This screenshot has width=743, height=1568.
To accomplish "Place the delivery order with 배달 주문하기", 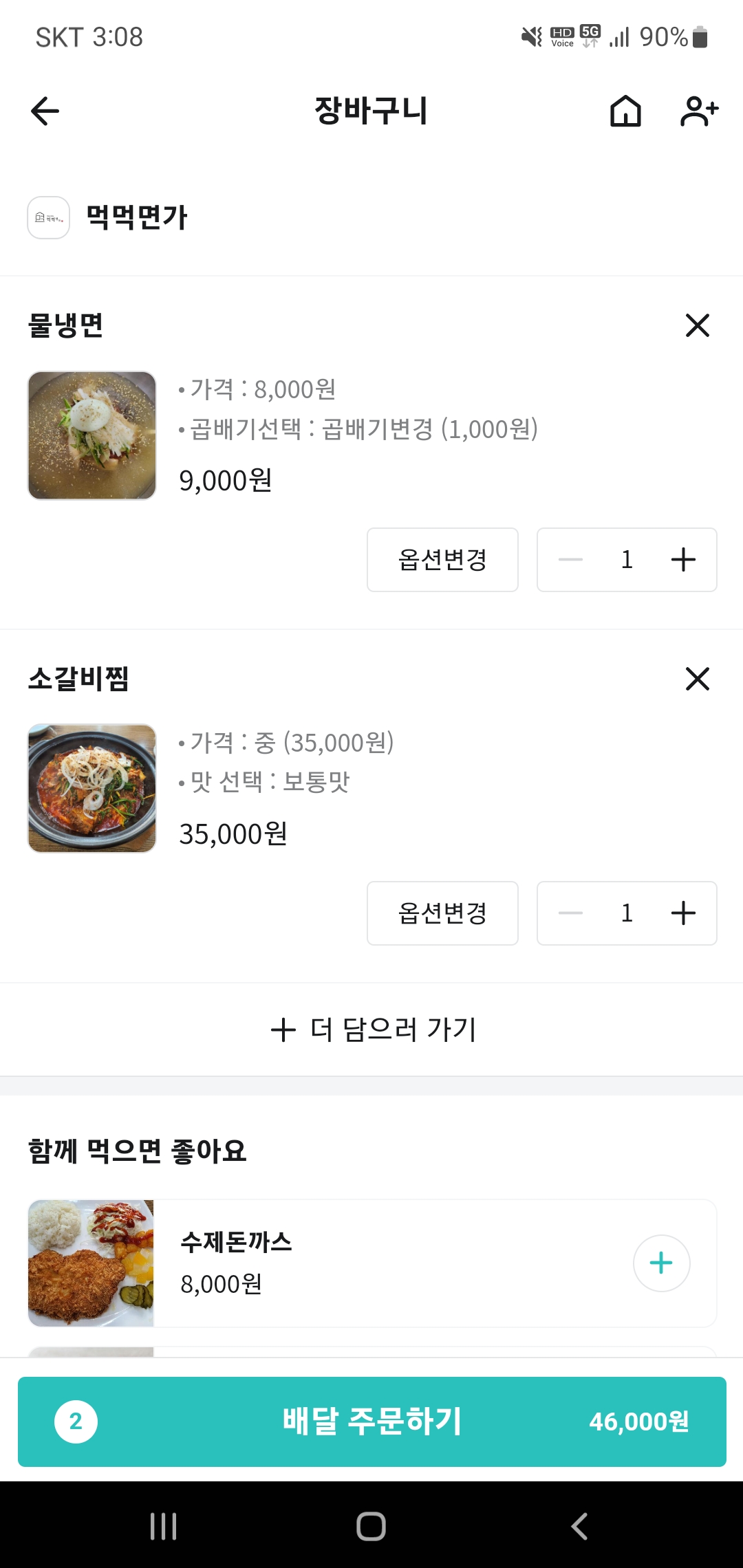I will 372,1422.
